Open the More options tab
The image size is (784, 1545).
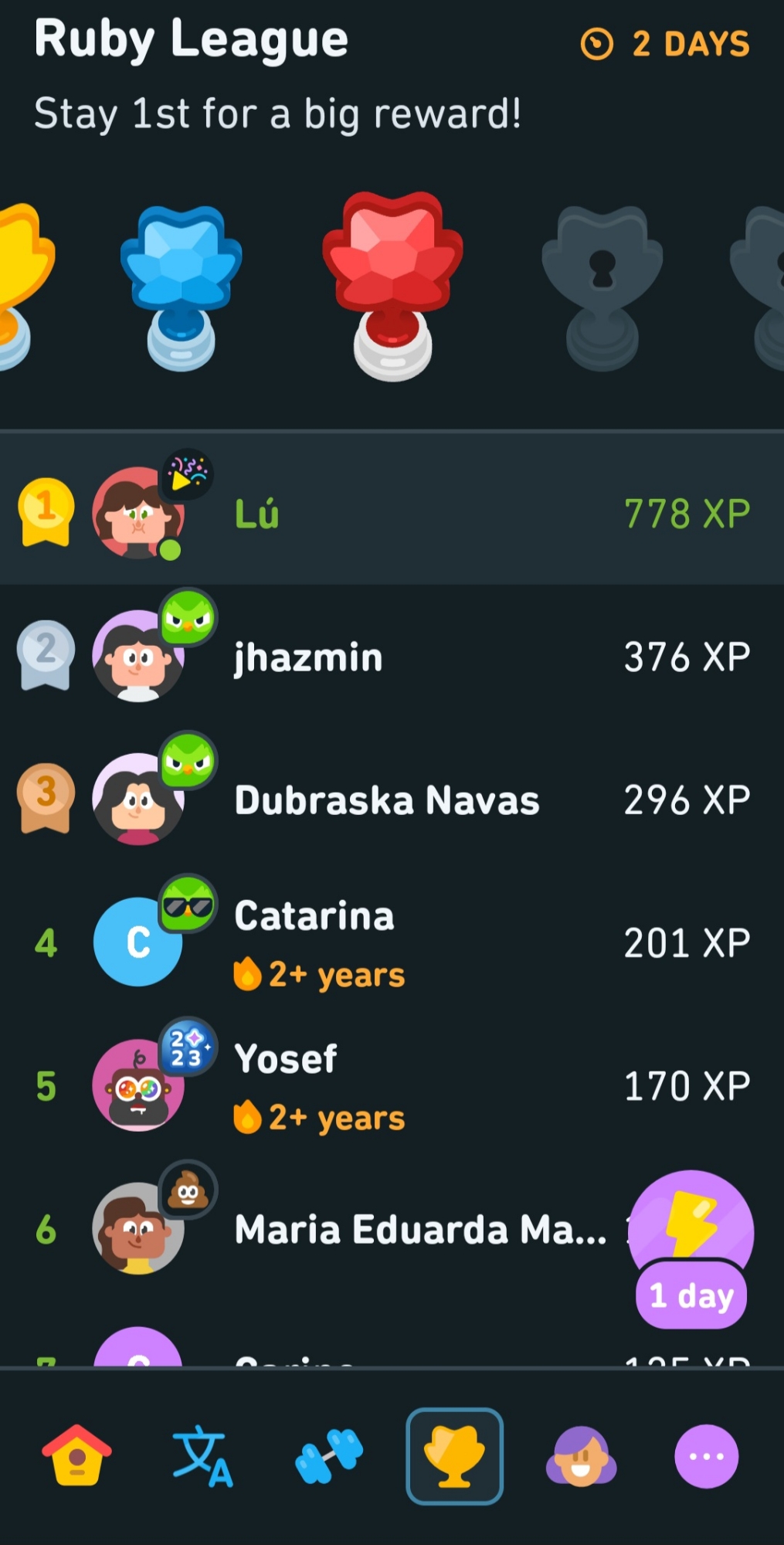point(706,1456)
